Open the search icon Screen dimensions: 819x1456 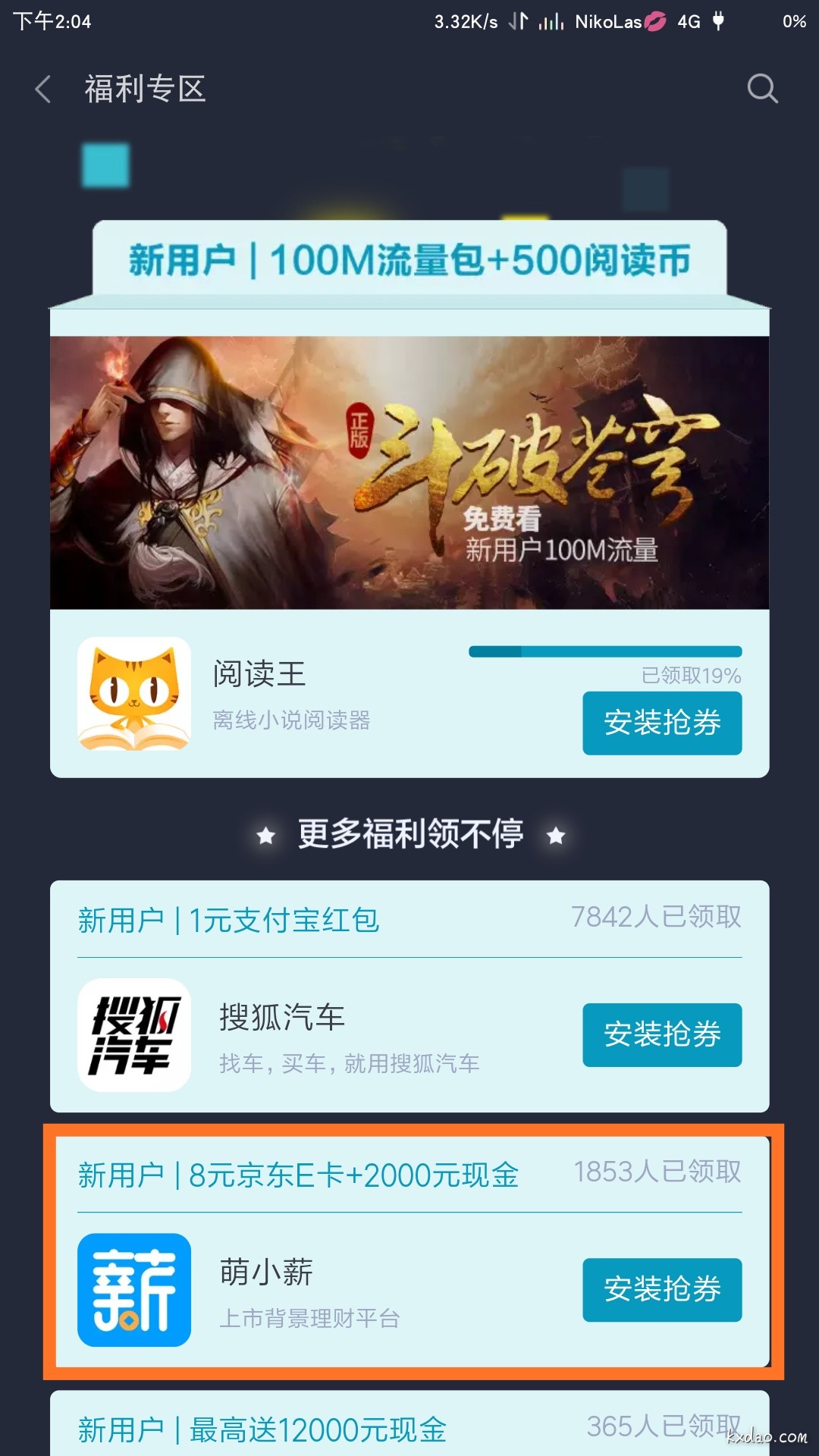(761, 89)
